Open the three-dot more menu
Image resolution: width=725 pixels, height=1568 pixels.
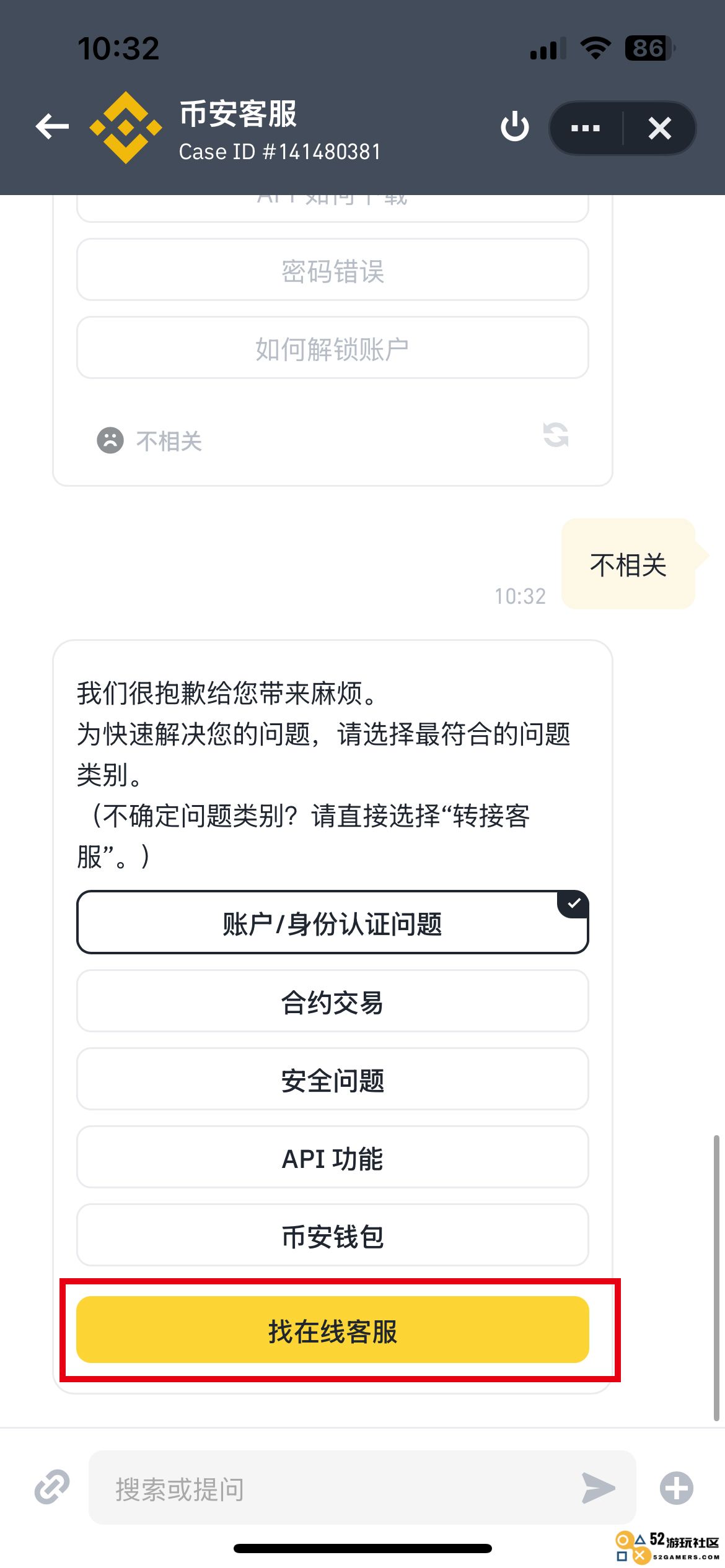pyautogui.click(x=586, y=128)
